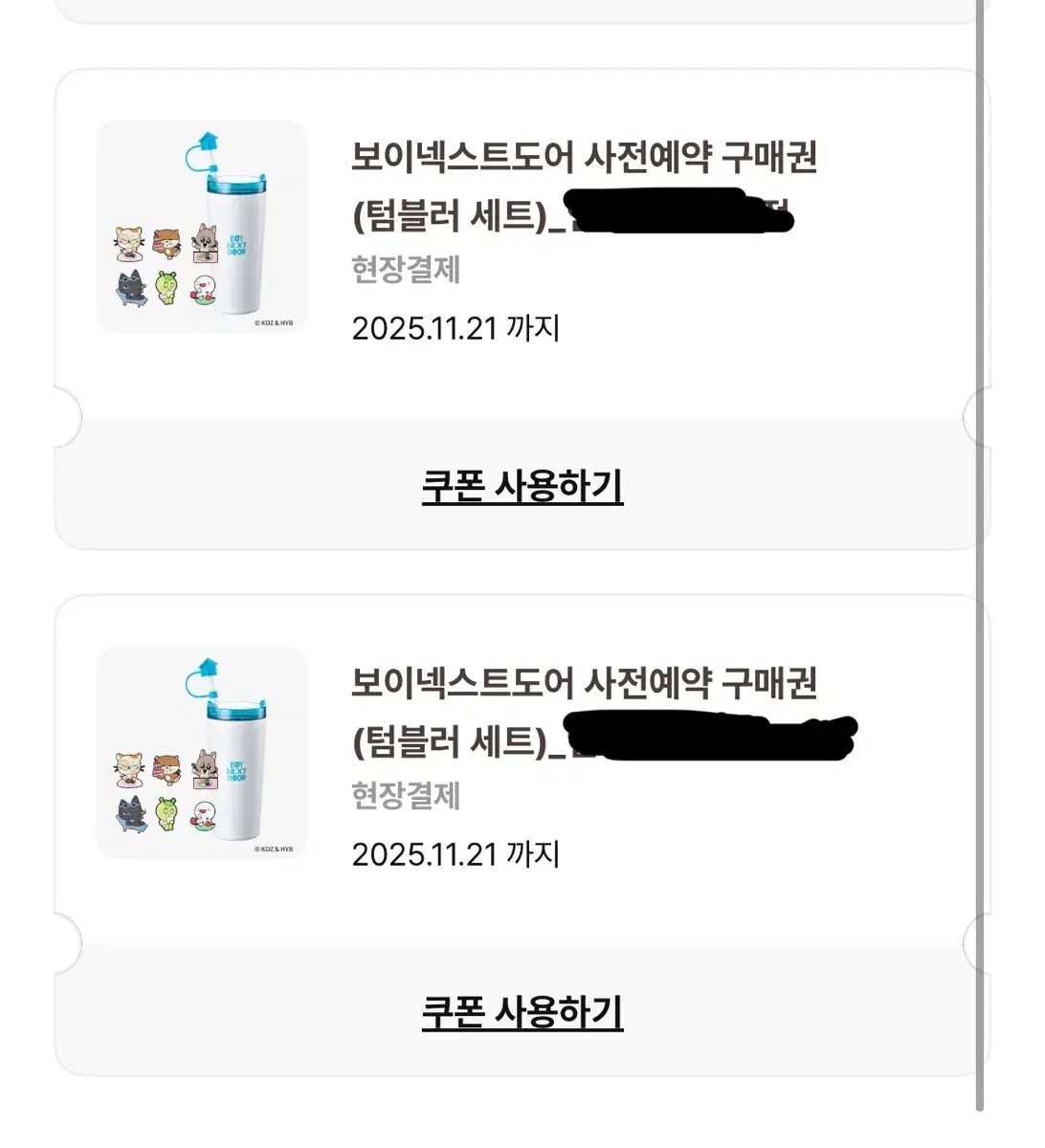Click the 현장결제 label on the second coupon
This screenshot has height=1148, width=1045.
(x=407, y=794)
